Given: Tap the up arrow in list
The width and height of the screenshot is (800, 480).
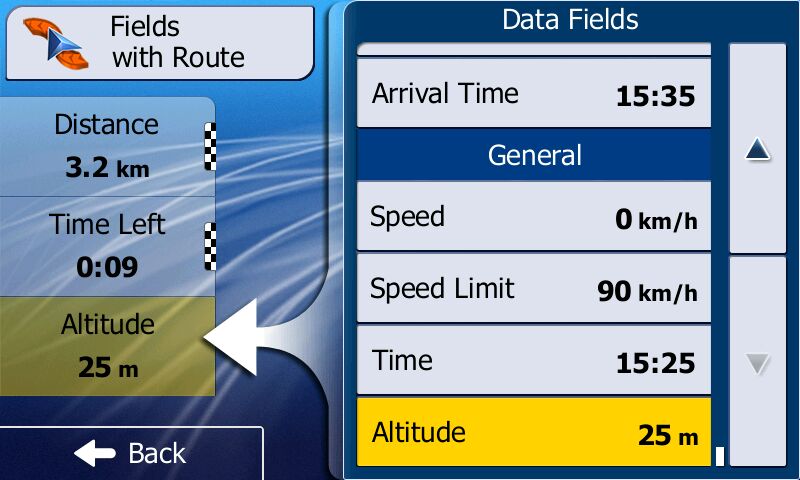Looking at the screenshot, I should point(758,150).
